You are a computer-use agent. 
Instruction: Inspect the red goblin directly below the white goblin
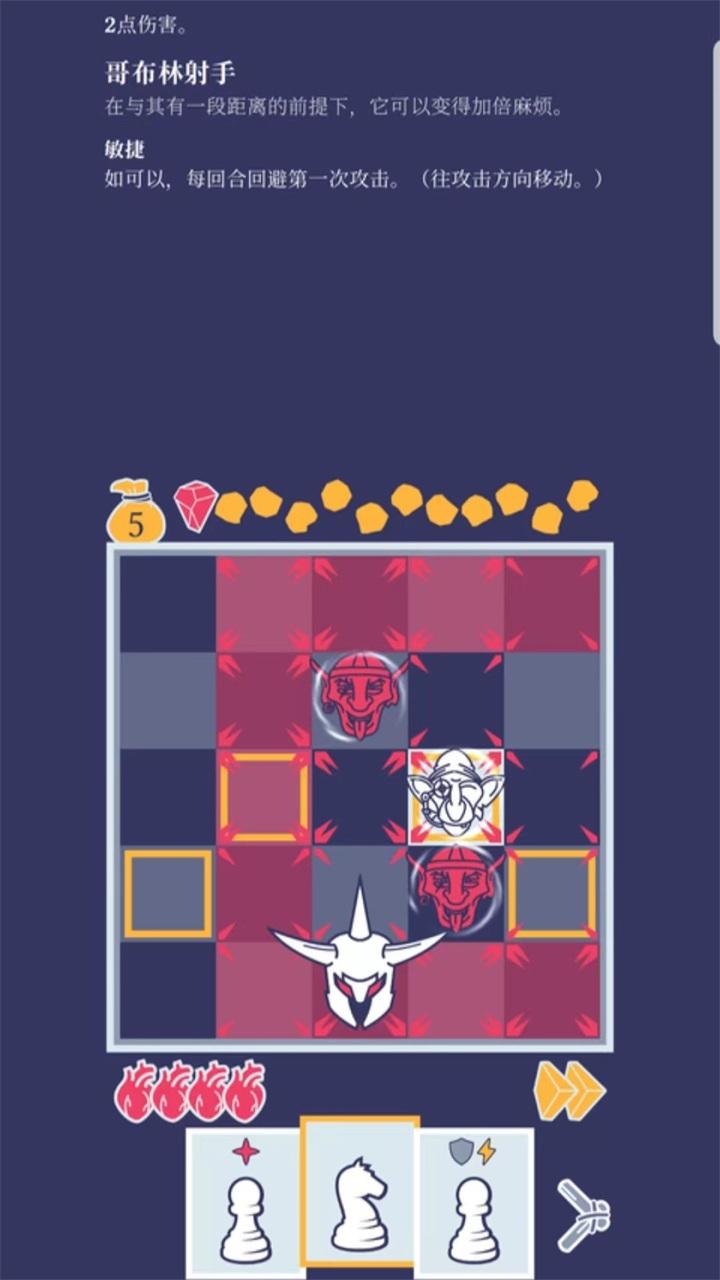click(x=456, y=886)
